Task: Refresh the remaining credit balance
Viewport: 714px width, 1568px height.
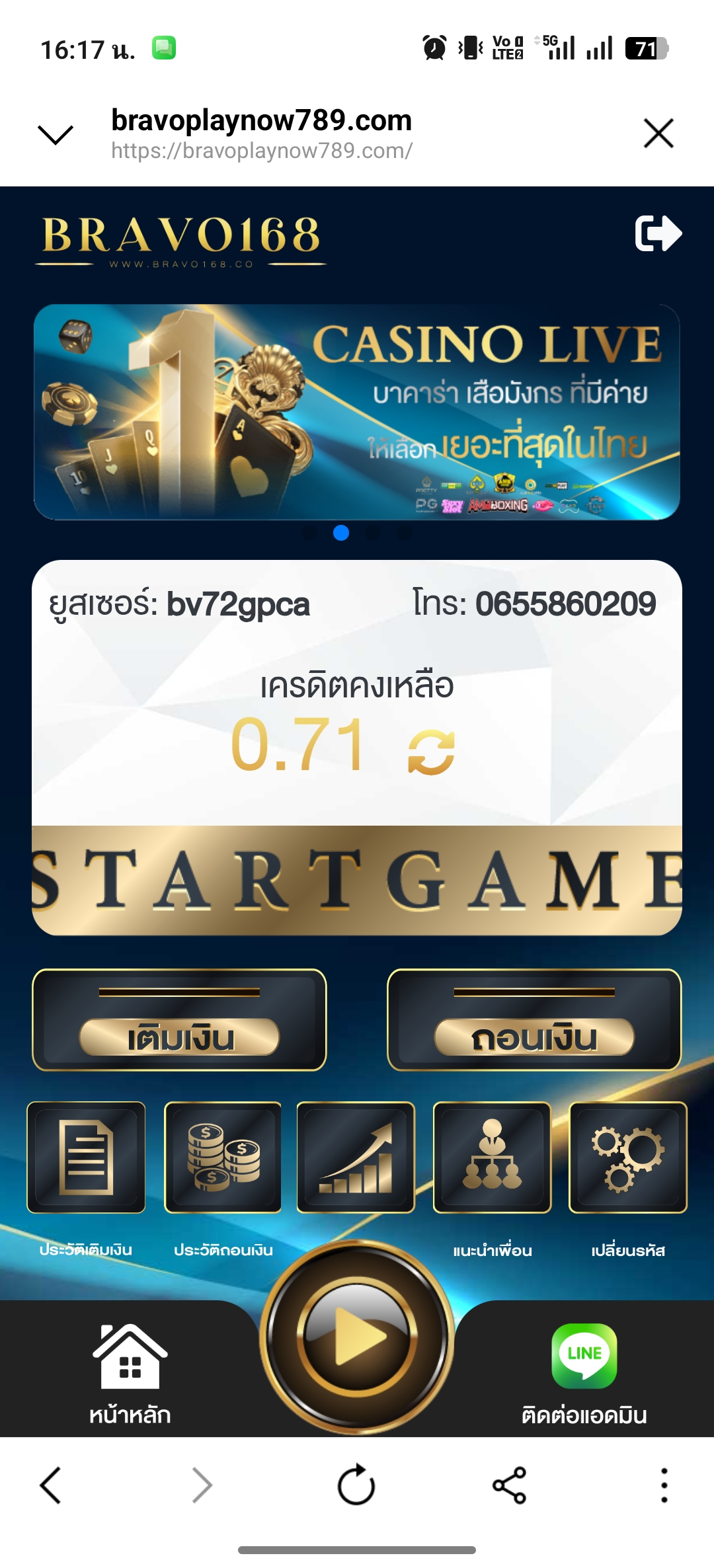Action: [431, 752]
